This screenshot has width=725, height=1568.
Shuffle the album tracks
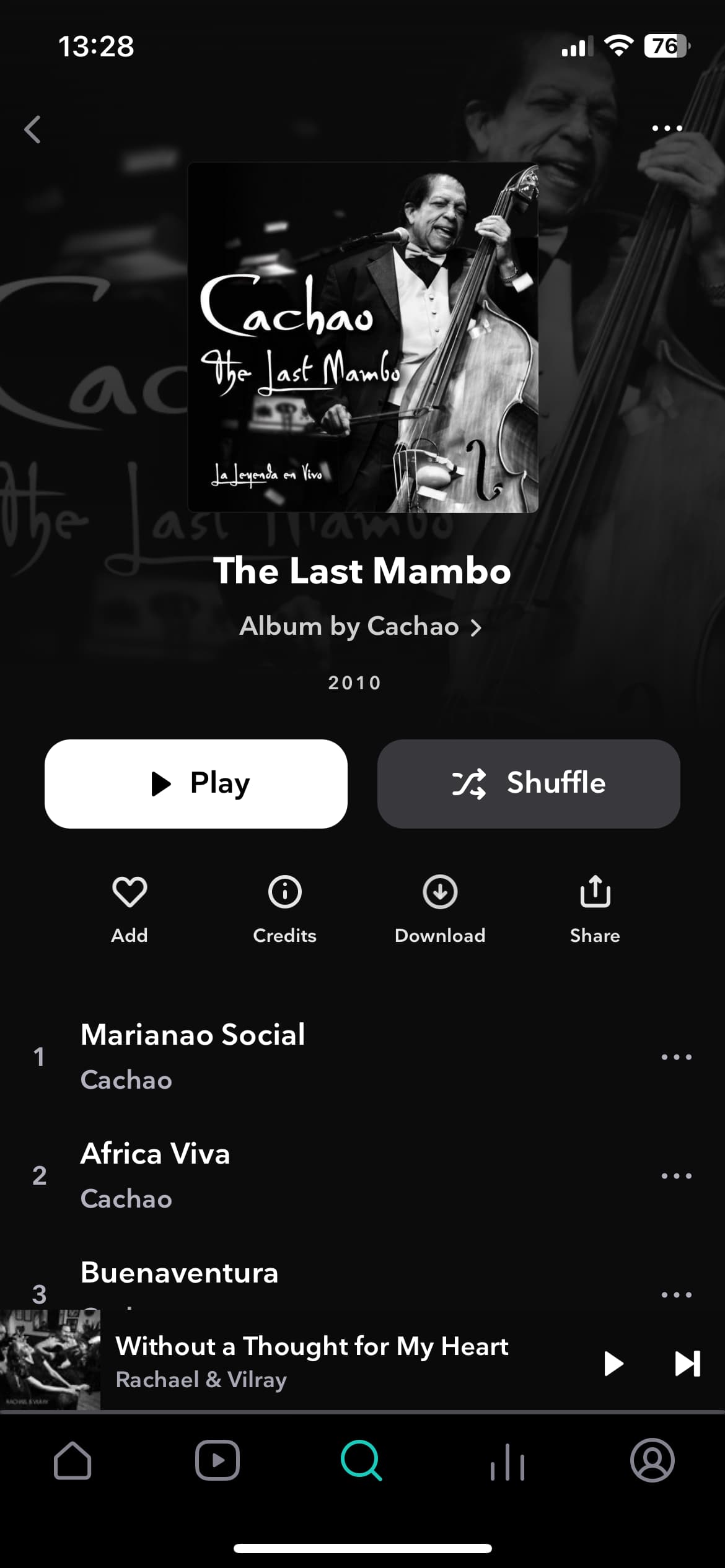coord(528,783)
